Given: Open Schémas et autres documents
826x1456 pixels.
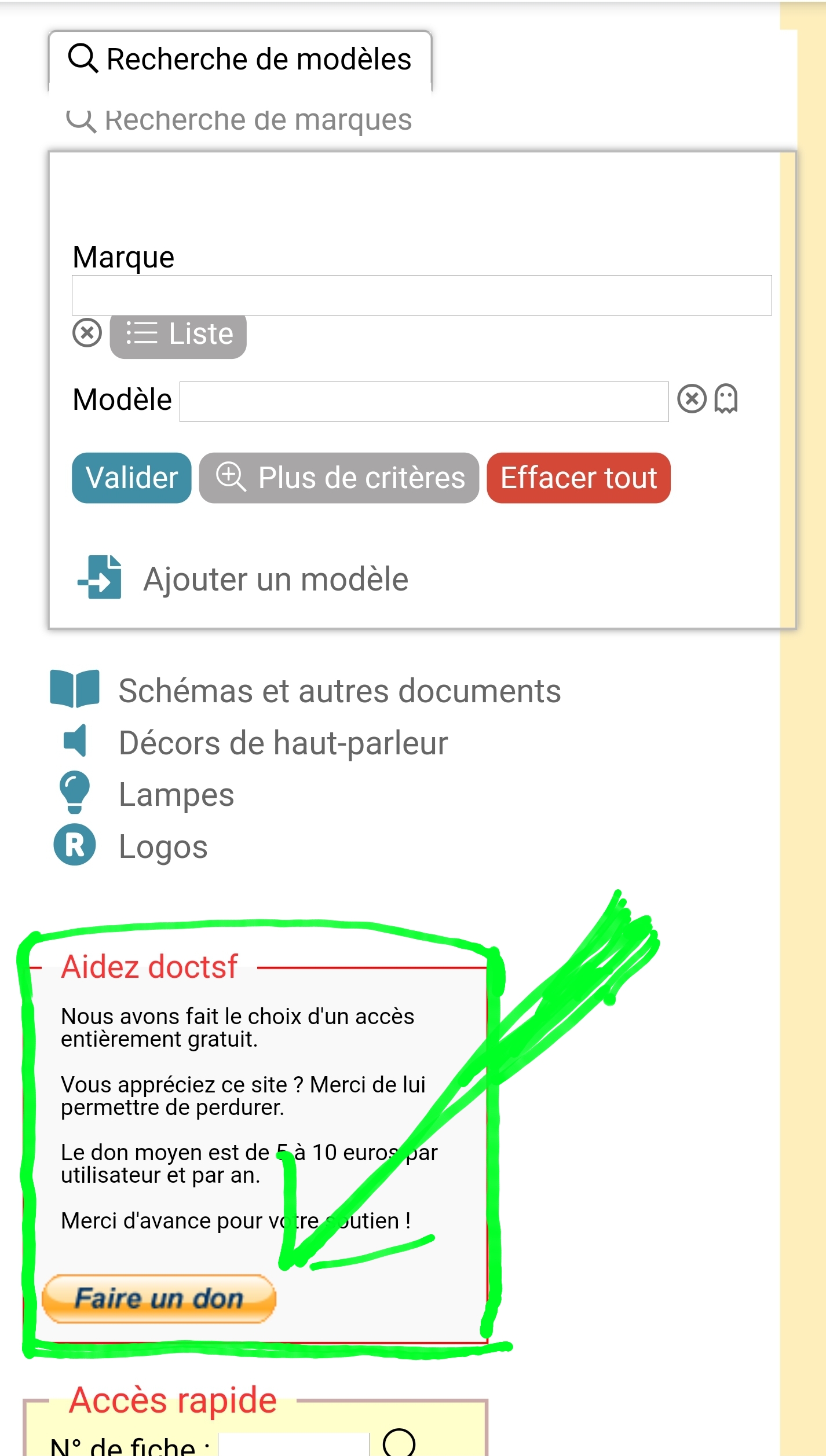Looking at the screenshot, I should (x=306, y=690).
